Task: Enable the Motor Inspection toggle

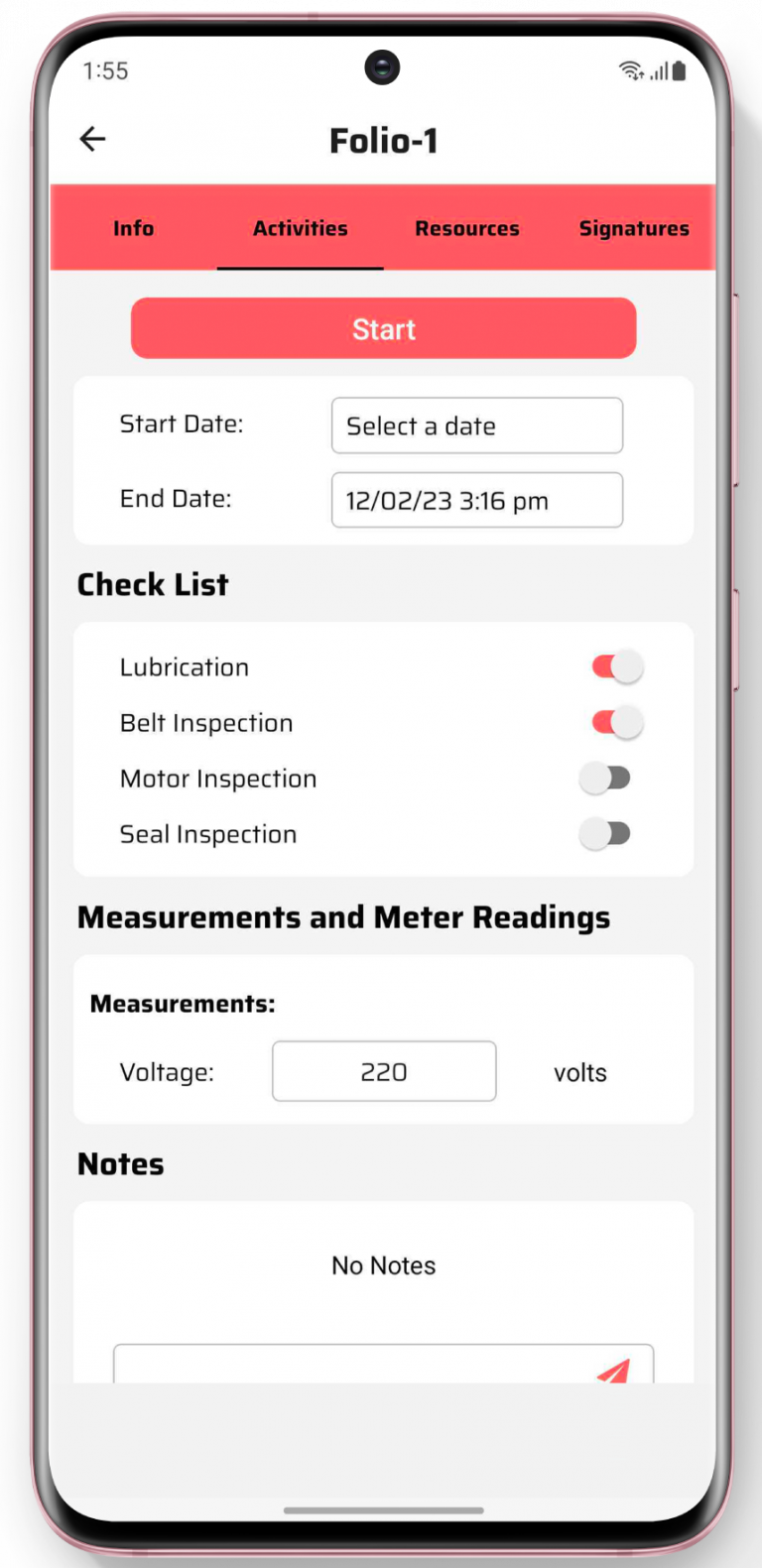Action: [x=605, y=779]
